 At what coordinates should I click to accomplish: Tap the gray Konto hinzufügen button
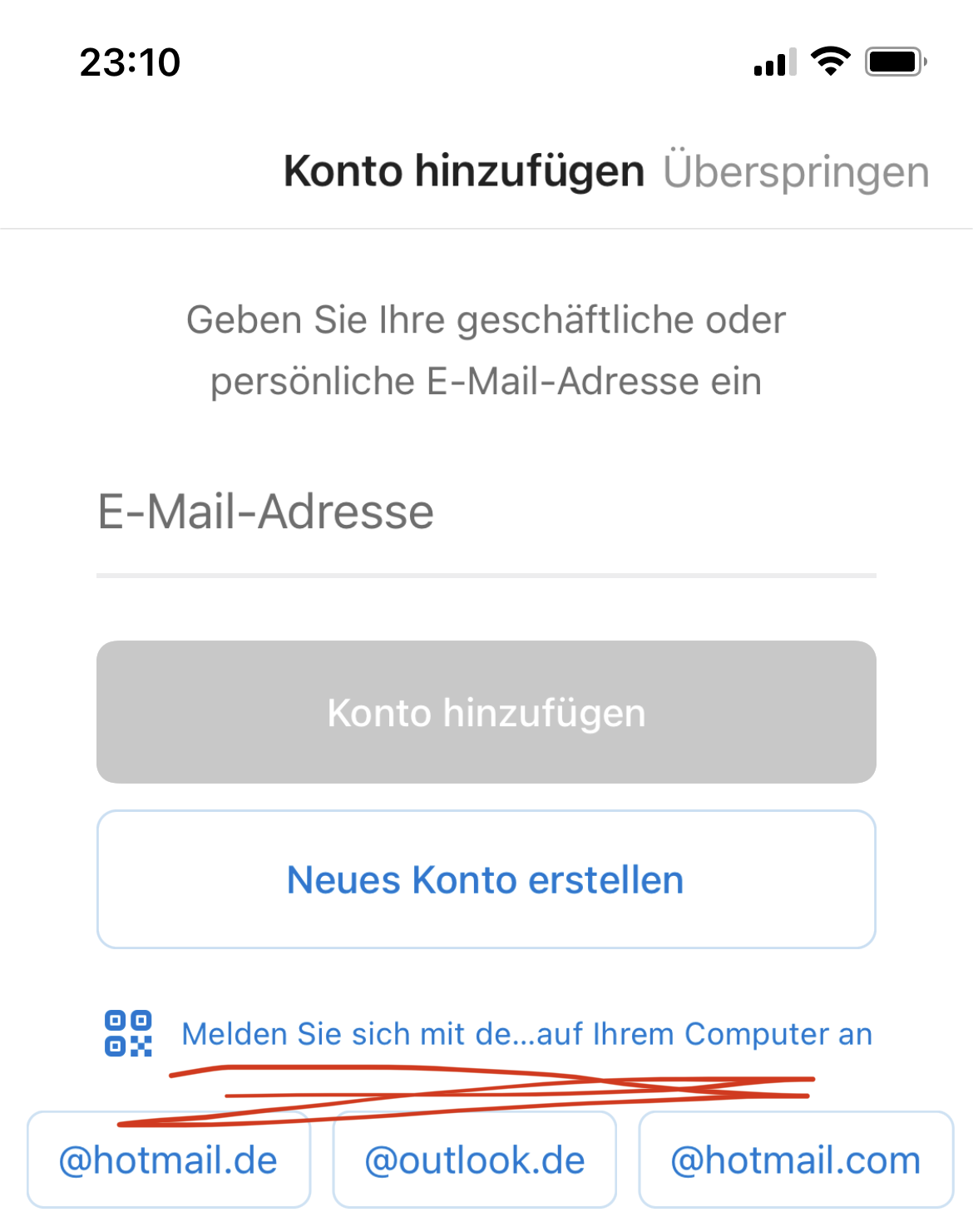pyautogui.click(x=486, y=712)
